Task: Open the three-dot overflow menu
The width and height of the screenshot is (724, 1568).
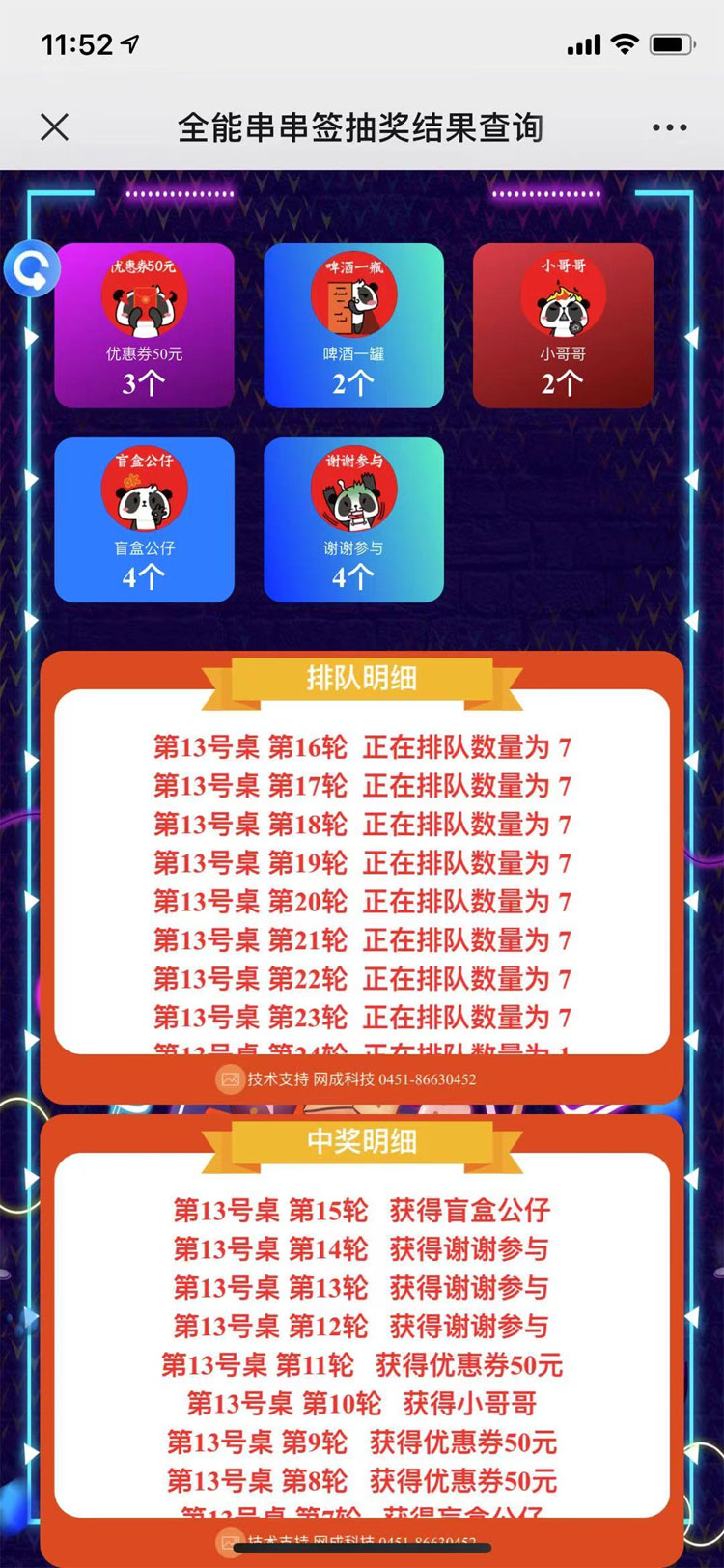Action: click(x=669, y=127)
